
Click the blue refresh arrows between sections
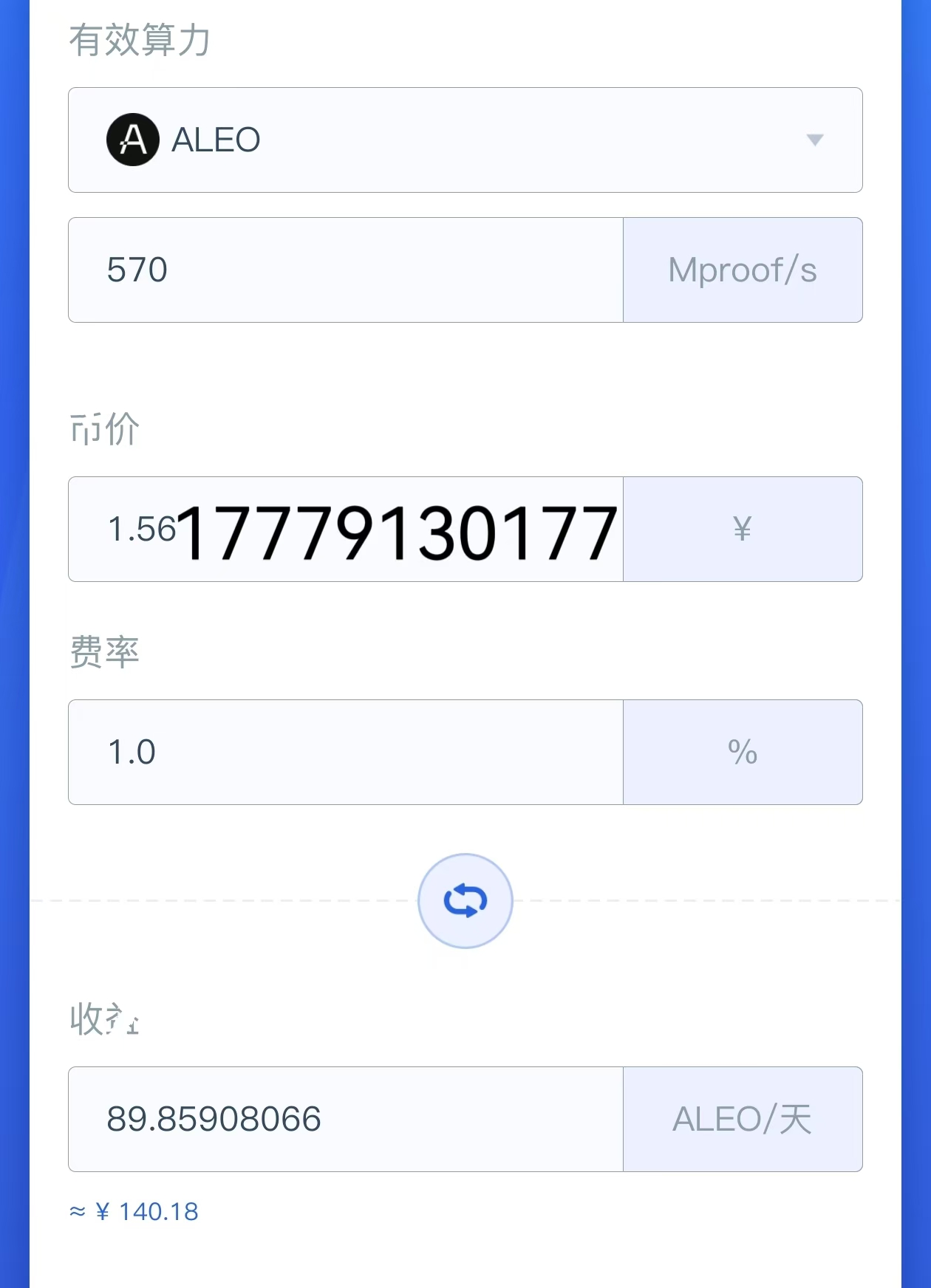click(464, 900)
